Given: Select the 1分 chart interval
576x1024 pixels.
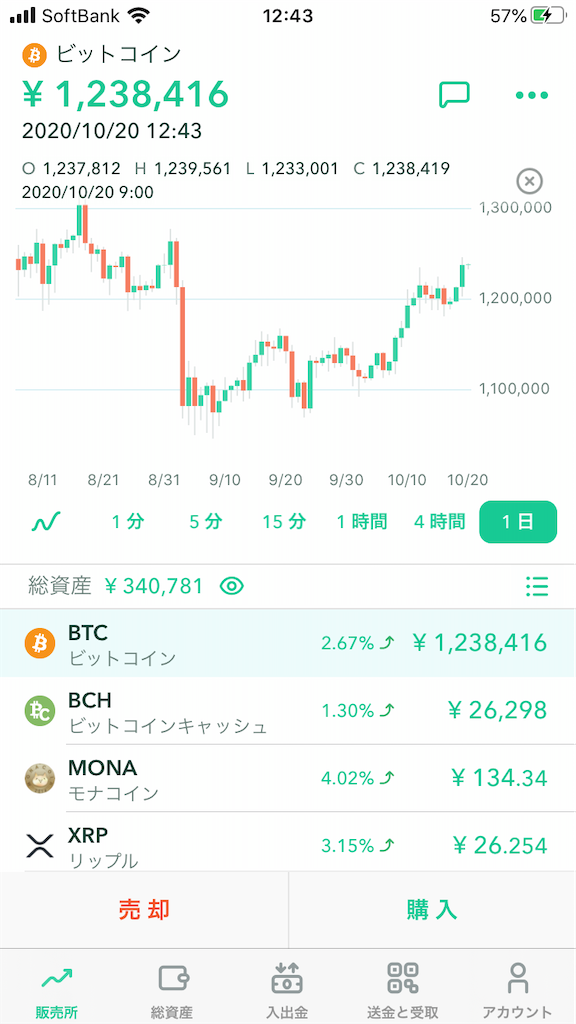Looking at the screenshot, I should [x=127, y=522].
